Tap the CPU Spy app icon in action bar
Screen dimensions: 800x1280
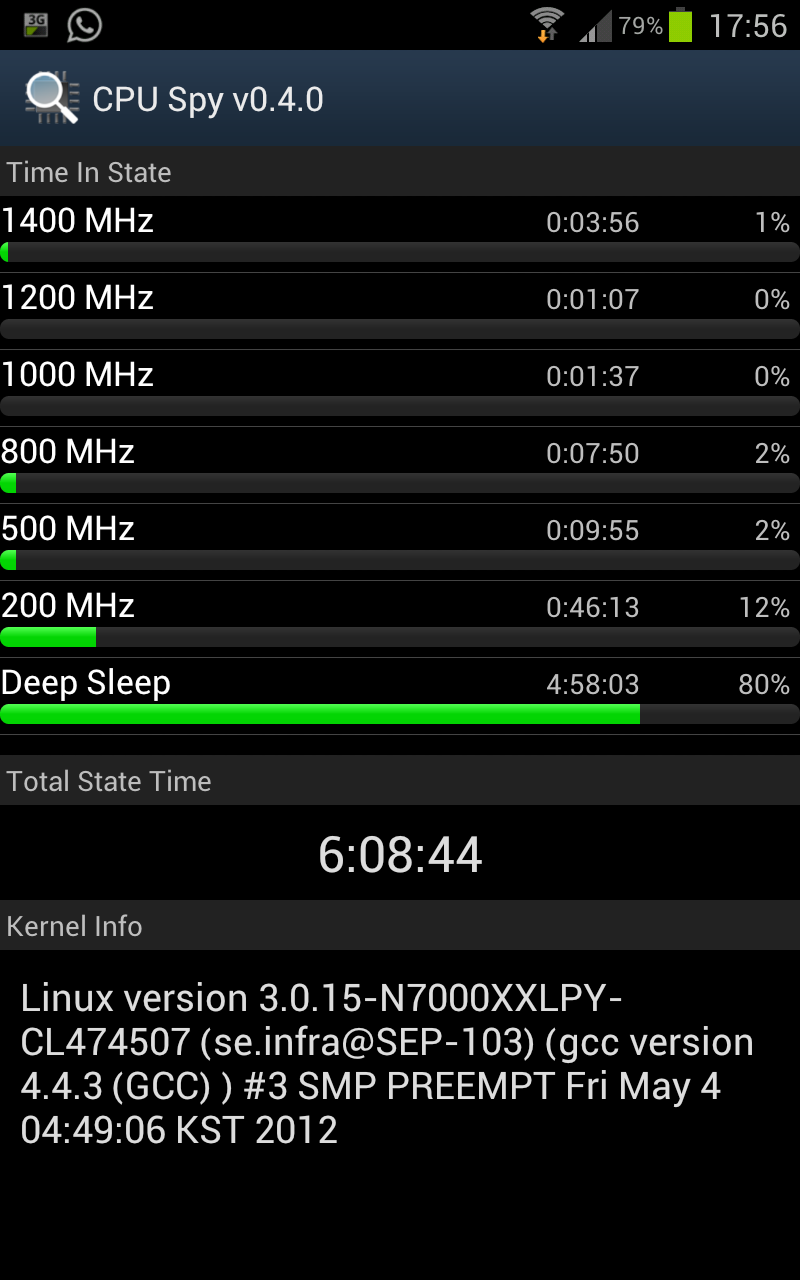point(52,98)
